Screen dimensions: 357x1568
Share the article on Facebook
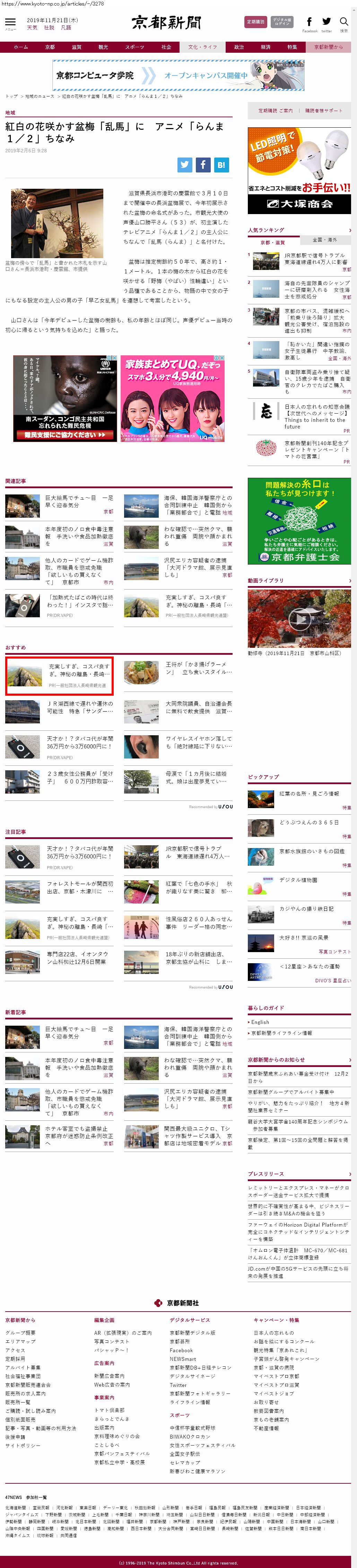point(203,164)
